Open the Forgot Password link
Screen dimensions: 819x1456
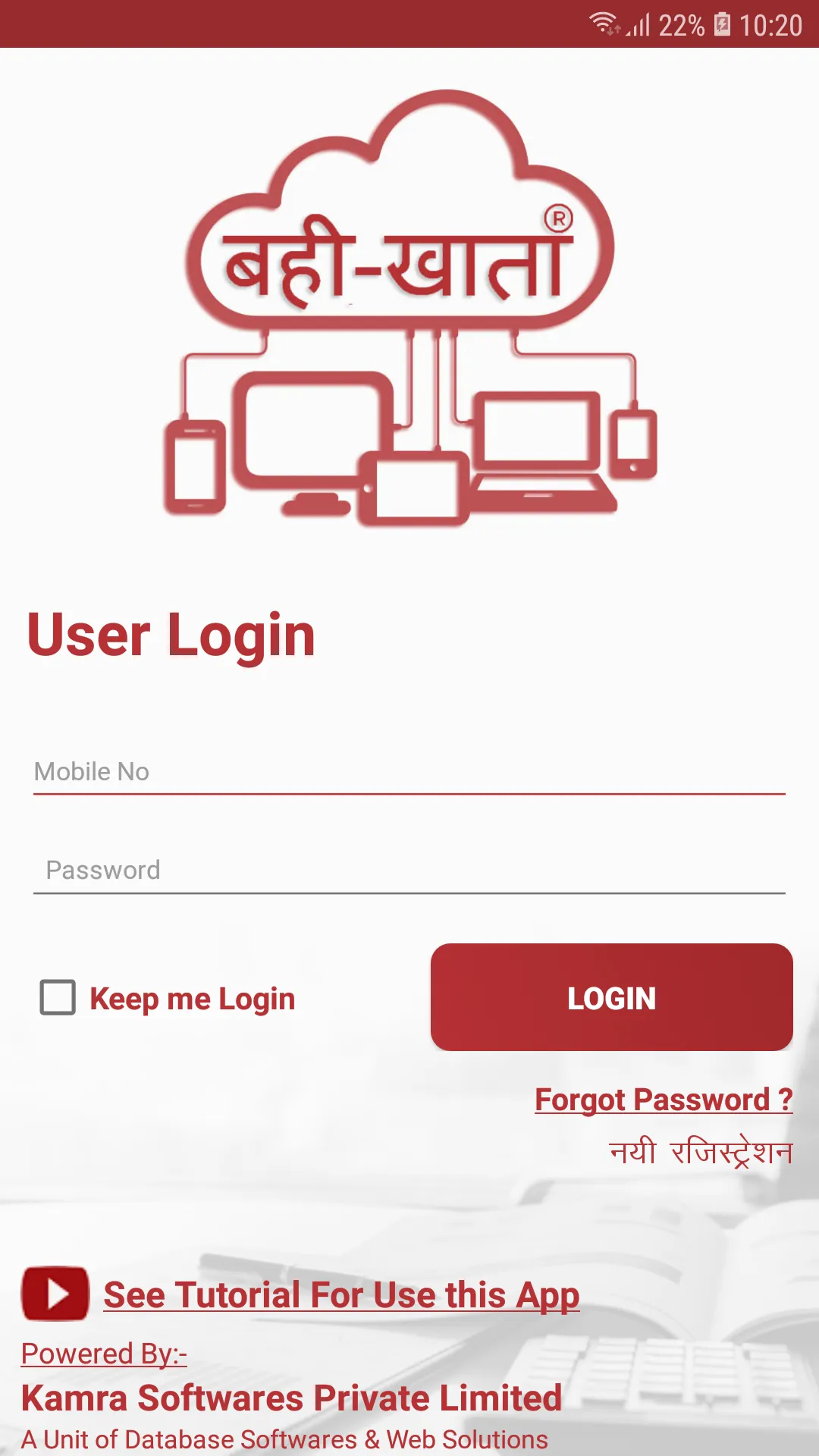pyautogui.click(x=664, y=1100)
